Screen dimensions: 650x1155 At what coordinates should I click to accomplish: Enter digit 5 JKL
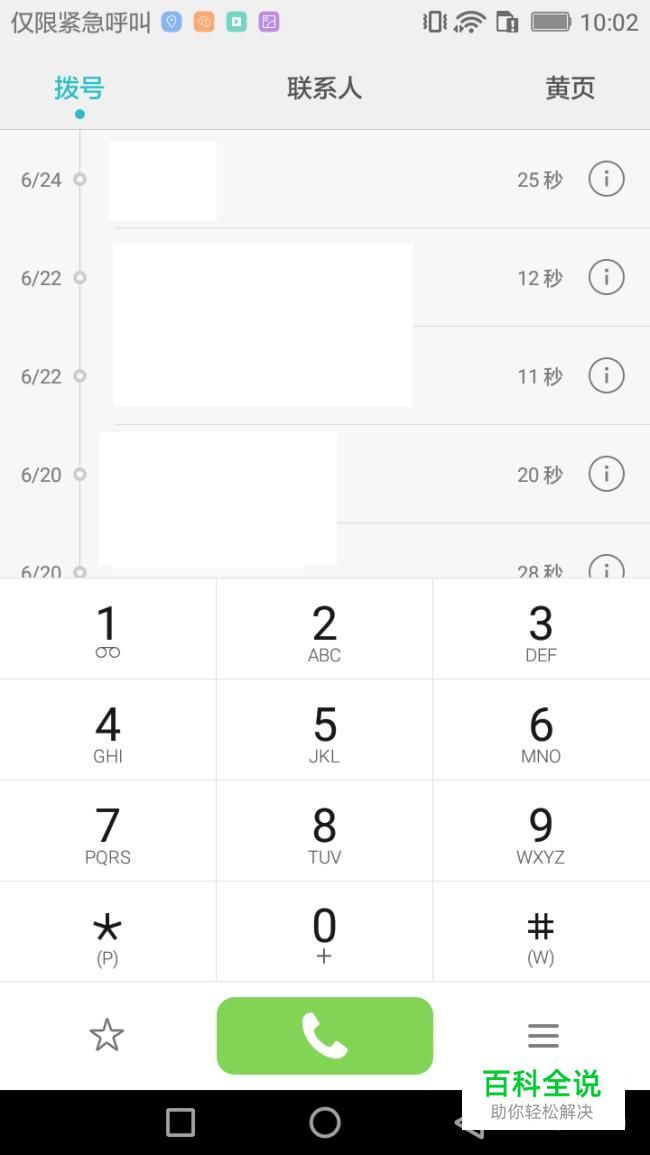324,731
